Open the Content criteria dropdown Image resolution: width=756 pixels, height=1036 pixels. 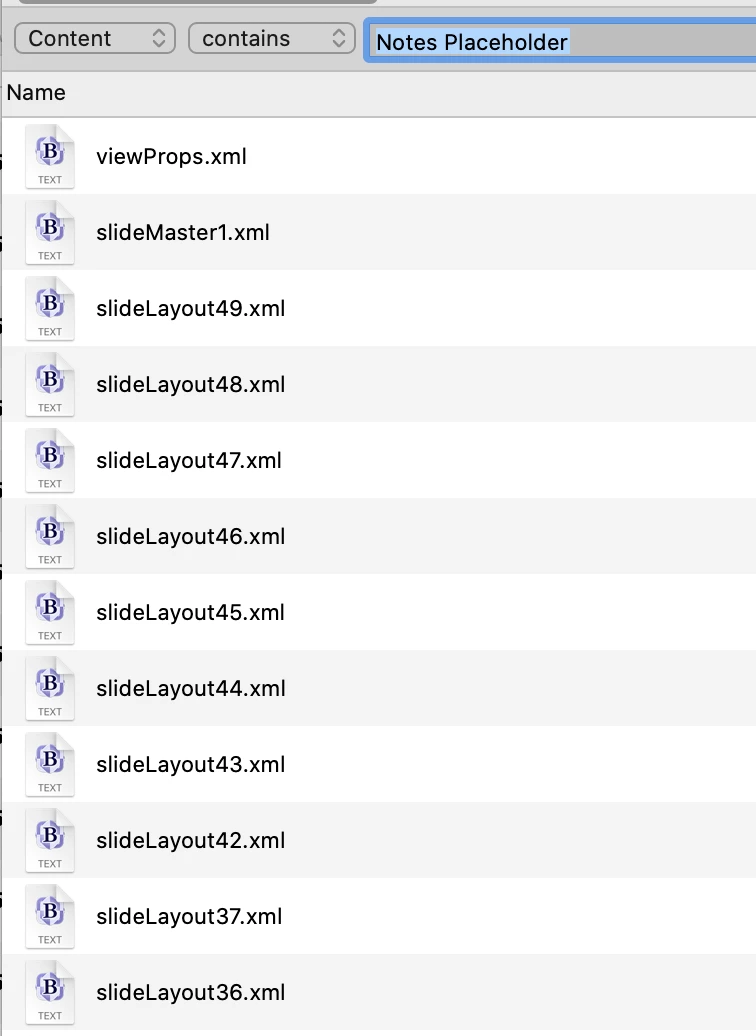click(95, 39)
